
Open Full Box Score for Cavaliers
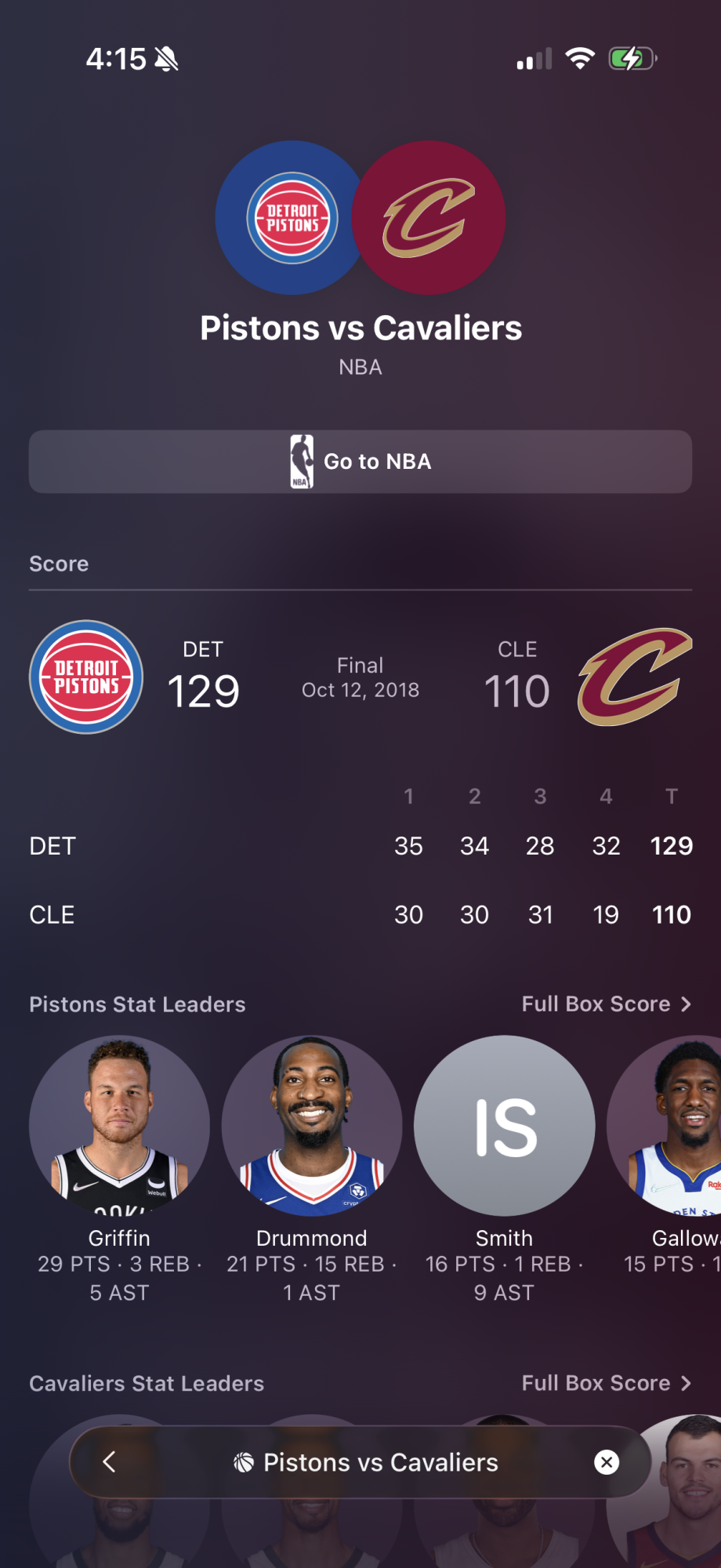coord(606,1384)
